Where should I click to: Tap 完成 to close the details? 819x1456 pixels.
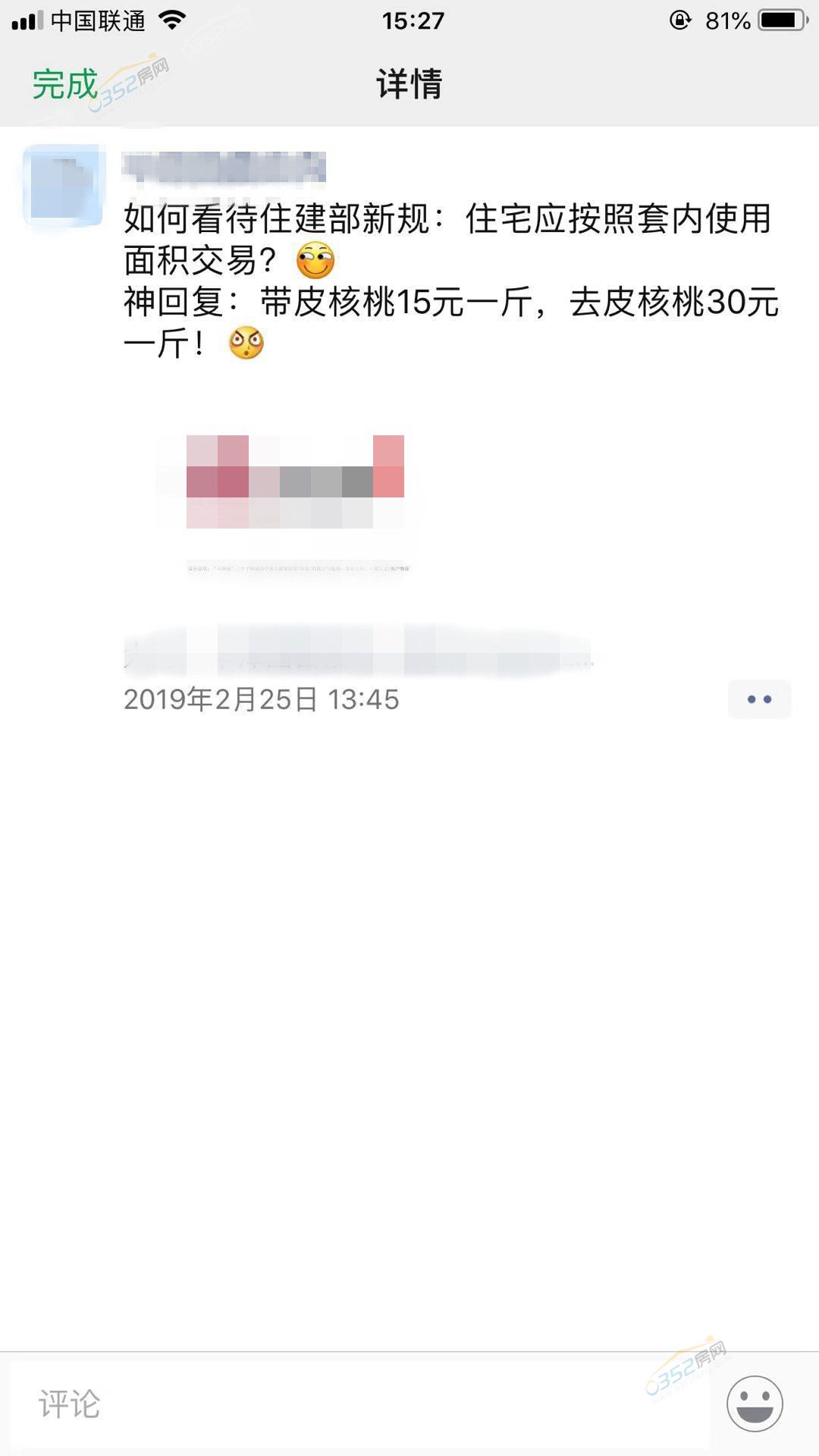pyautogui.click(x=64, y=84)
